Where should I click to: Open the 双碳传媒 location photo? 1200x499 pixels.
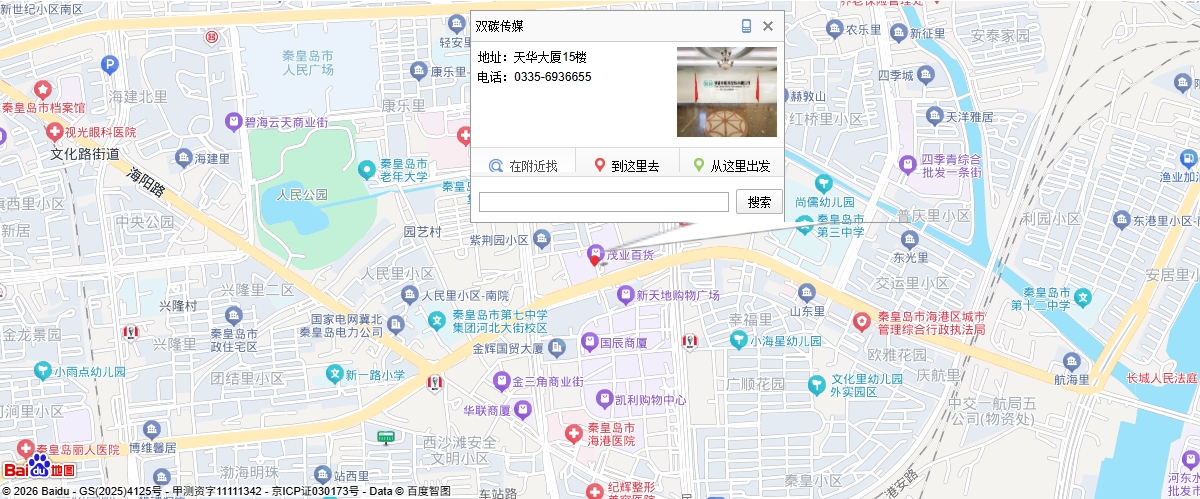pyautogui.click(x=726, y=92)
